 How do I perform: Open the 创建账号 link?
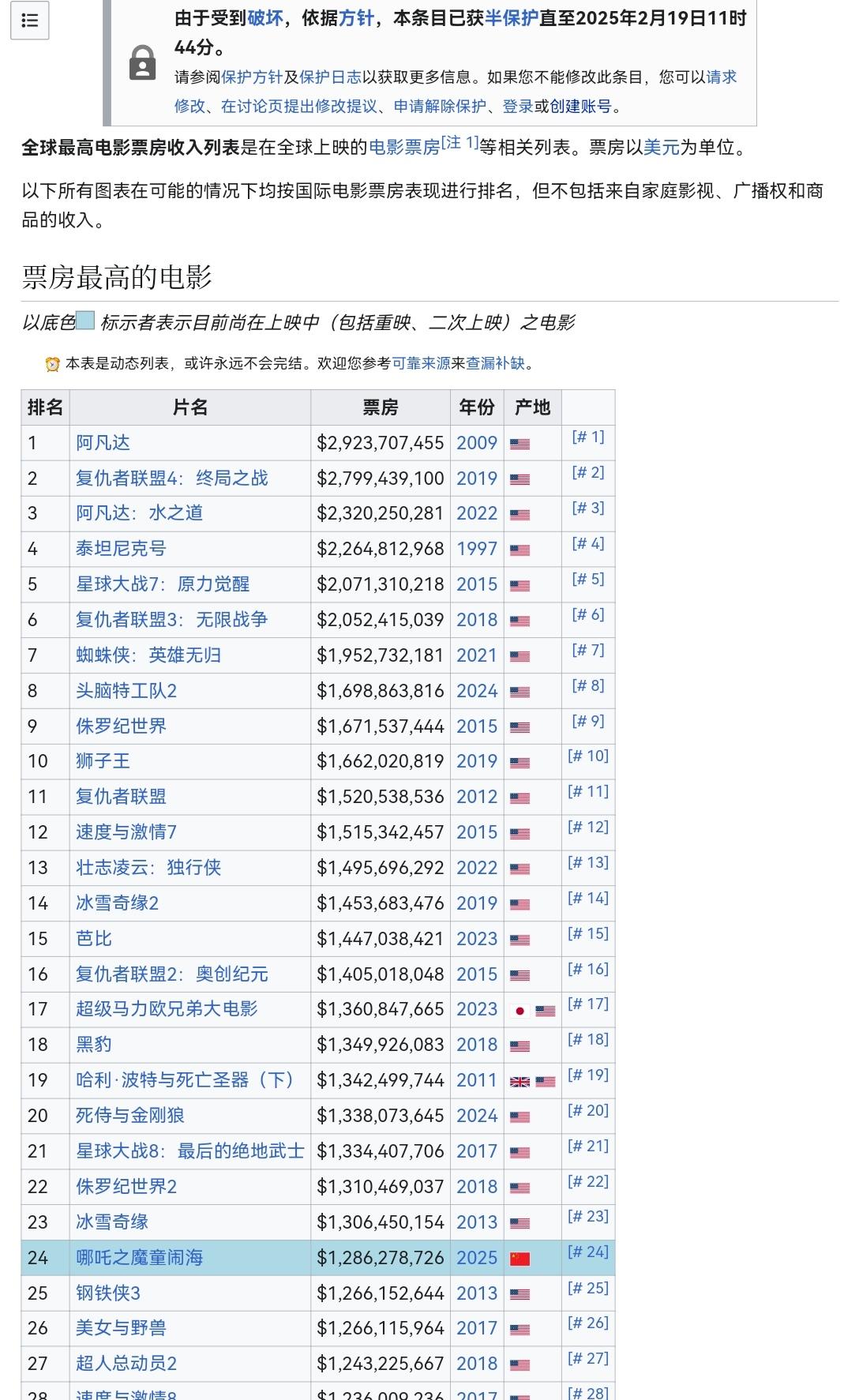(580, 106)
